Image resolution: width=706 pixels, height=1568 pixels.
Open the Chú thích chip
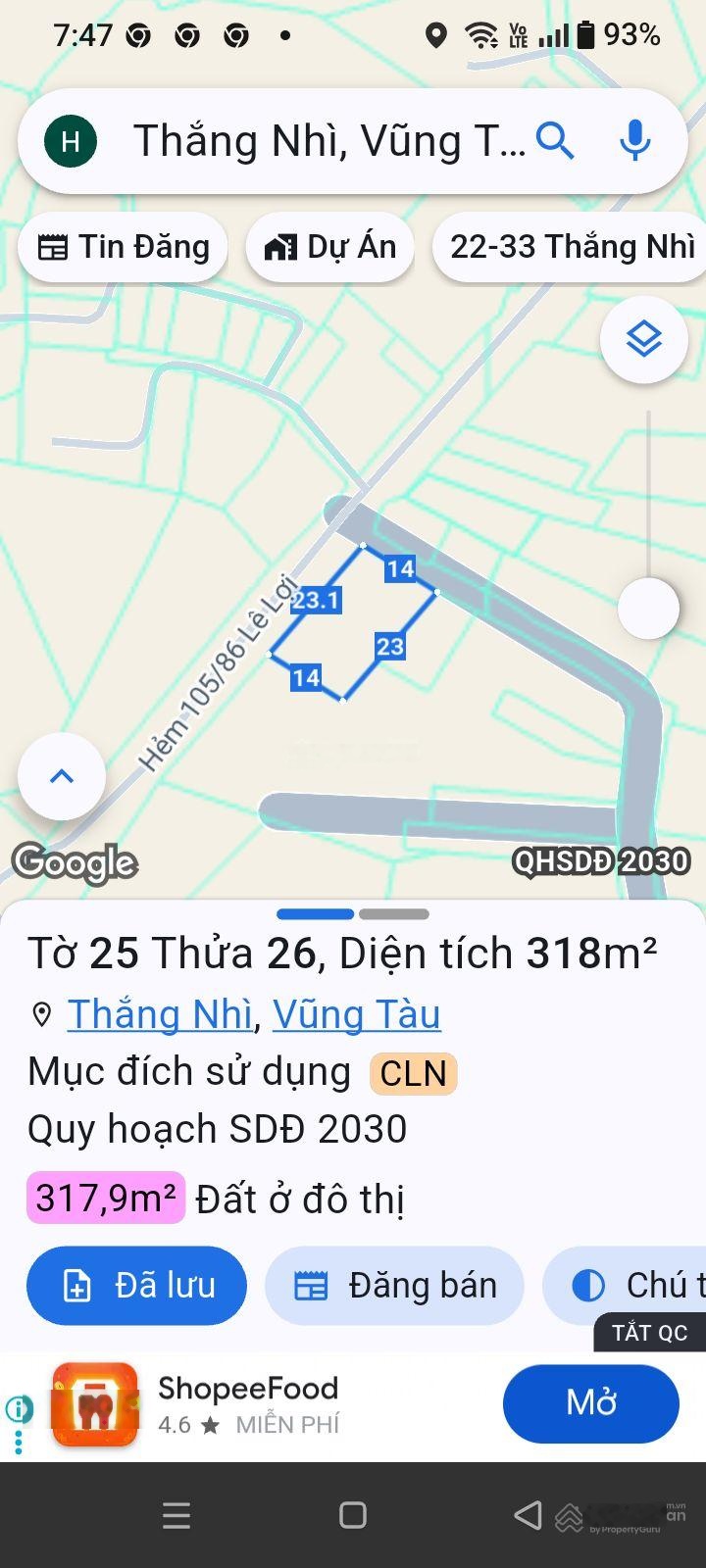[x=628, y=1286]
